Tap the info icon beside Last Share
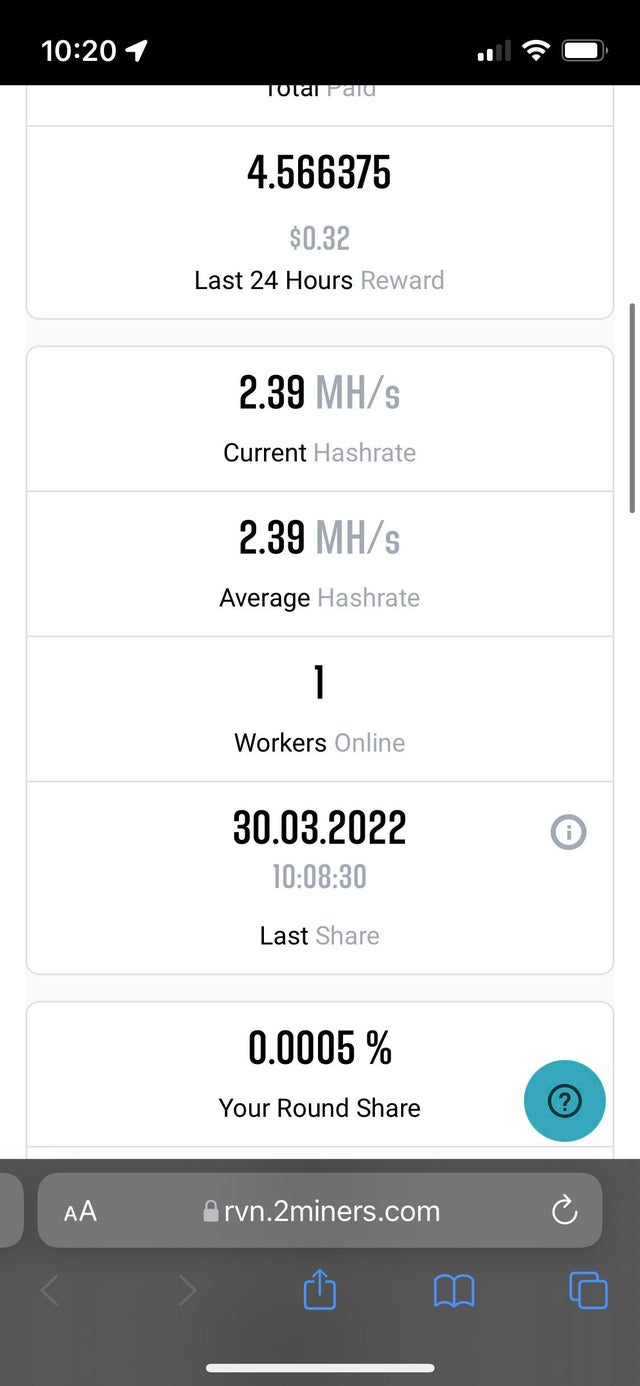The width and height of the screenshot is (640, 1386). point(568,832)
